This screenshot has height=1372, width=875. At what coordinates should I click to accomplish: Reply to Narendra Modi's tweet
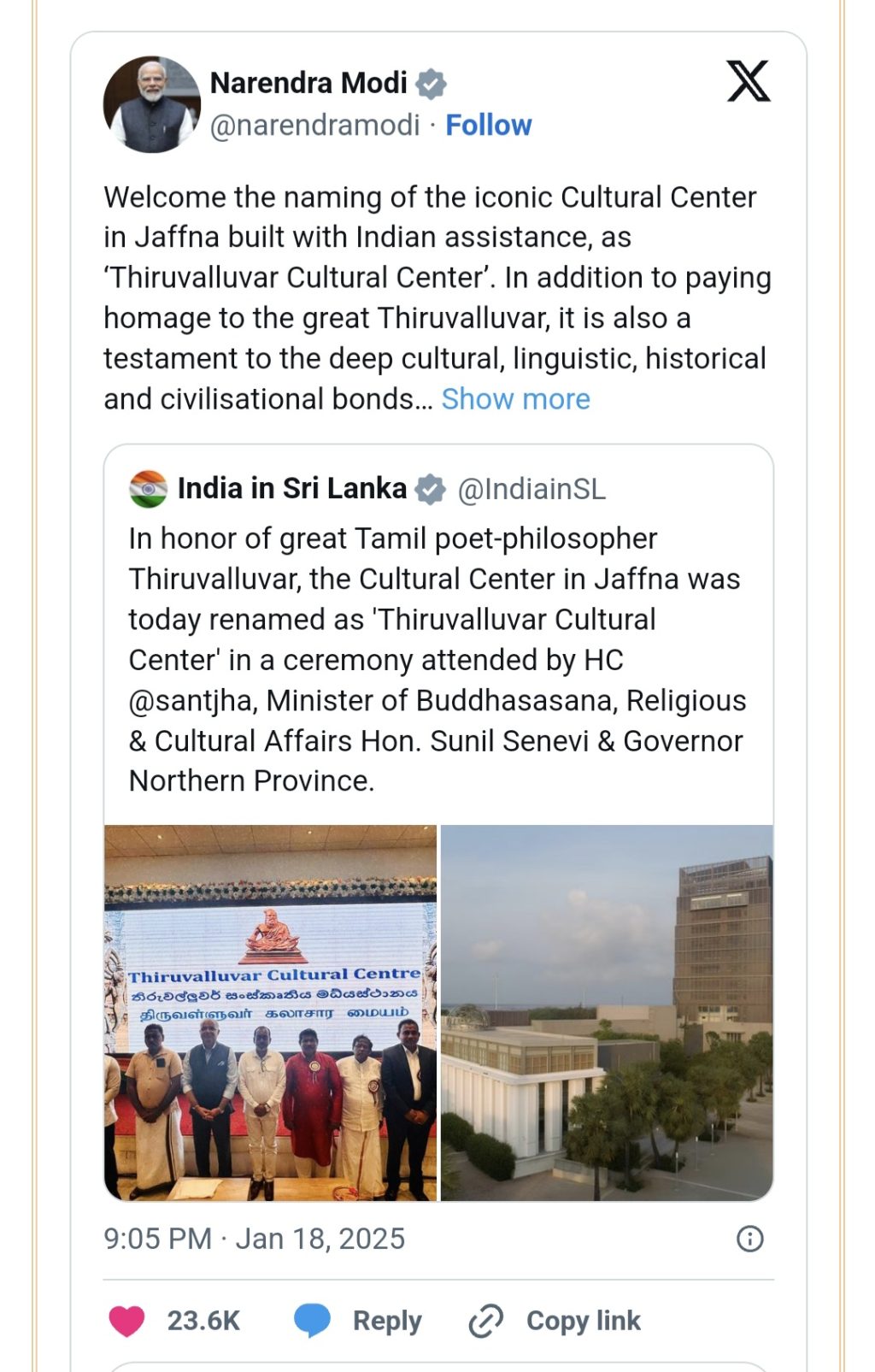click(358, 1321)
